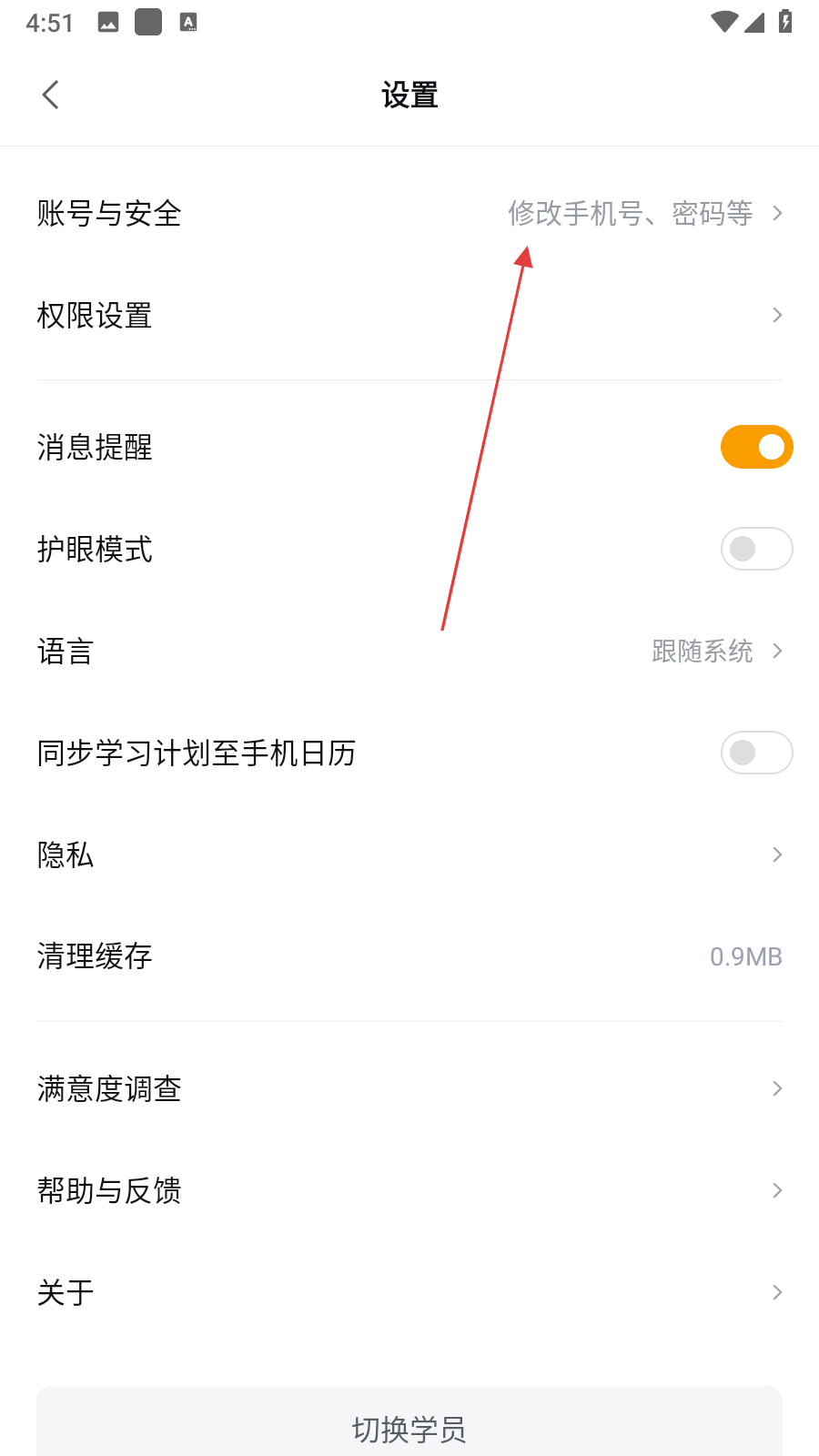Open 满意度调查

(x=409, y=1088)
